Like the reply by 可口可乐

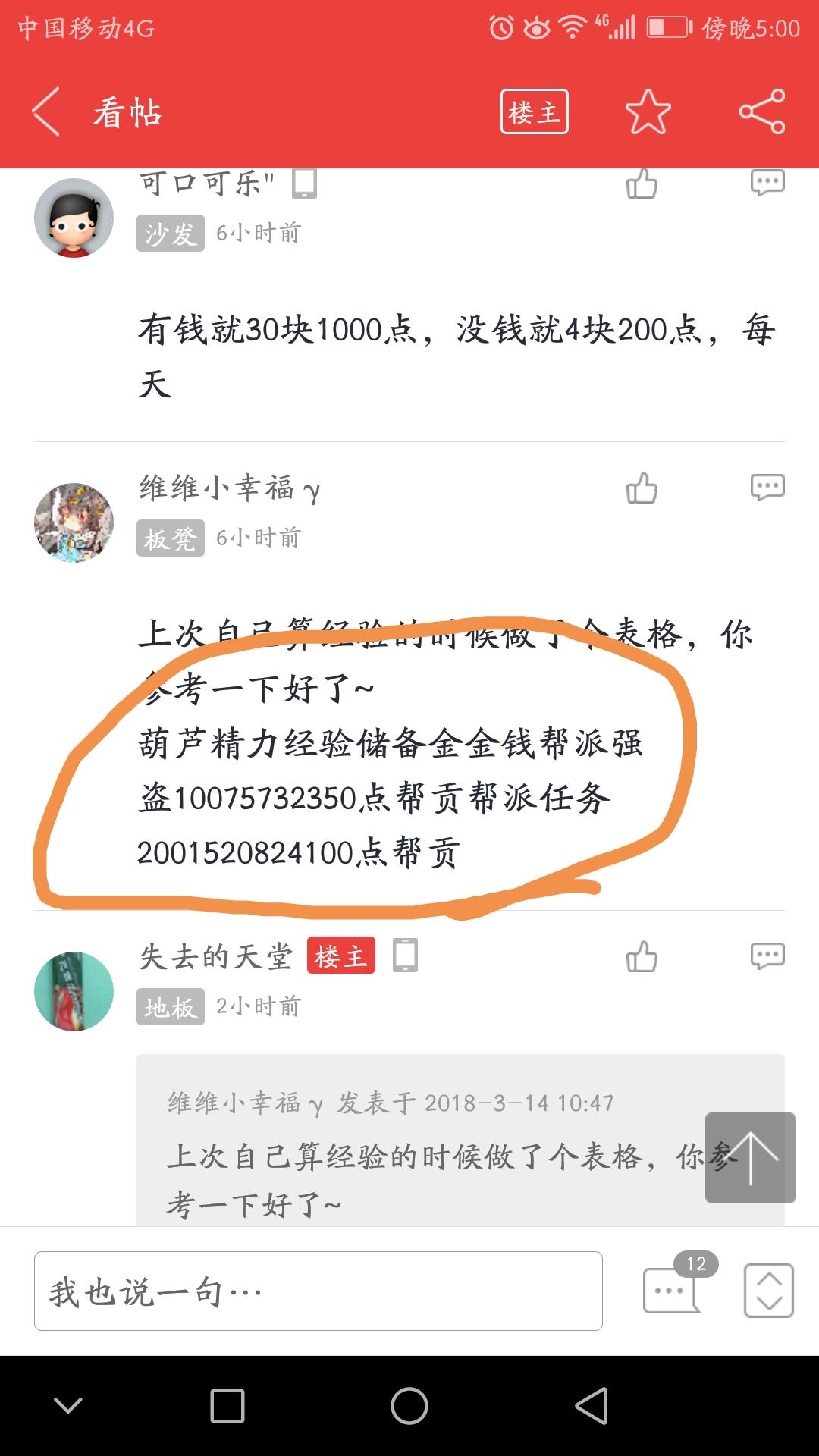coord(642,184)
